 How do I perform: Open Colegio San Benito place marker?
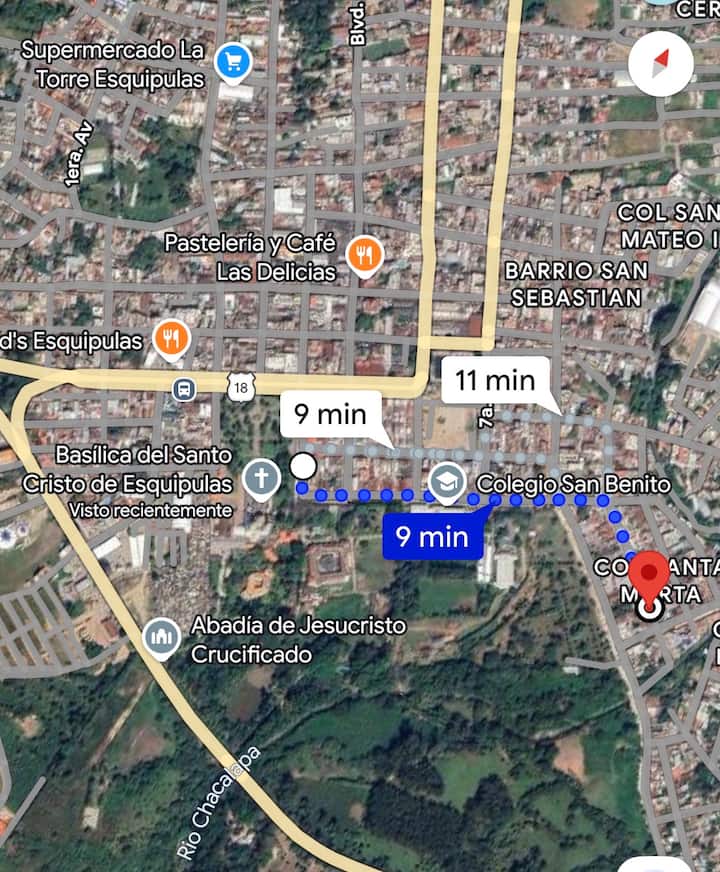coord(446,484)
